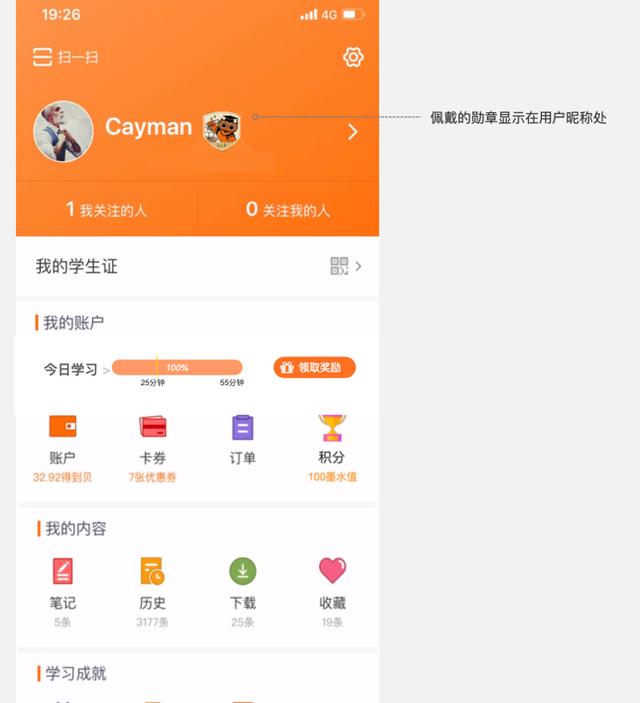Open Coupons (卡券)
This screenshot has width=640, height=703.
152,445
